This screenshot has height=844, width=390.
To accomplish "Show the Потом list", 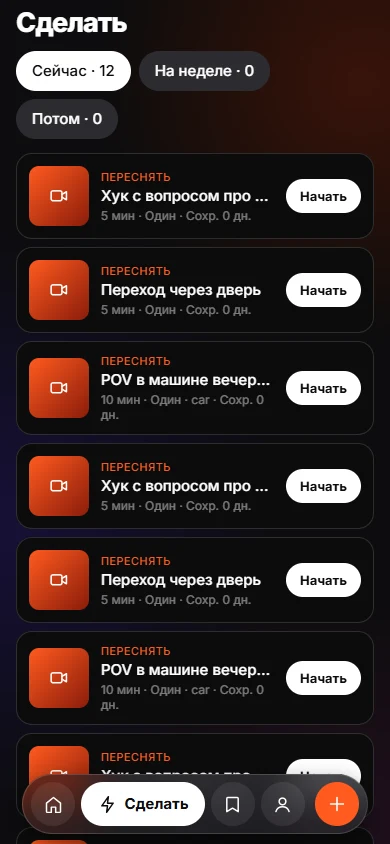I will [67, 119].
